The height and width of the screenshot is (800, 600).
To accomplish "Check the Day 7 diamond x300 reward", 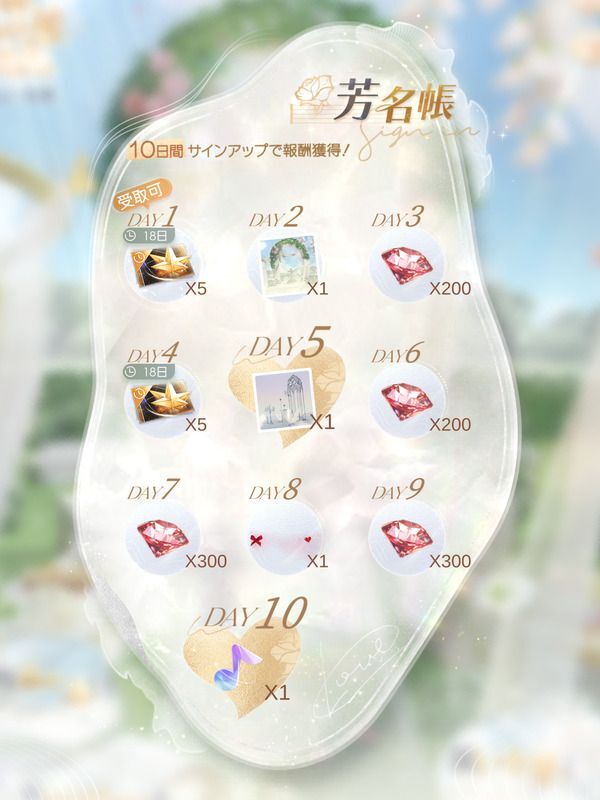I will (158, 541).
